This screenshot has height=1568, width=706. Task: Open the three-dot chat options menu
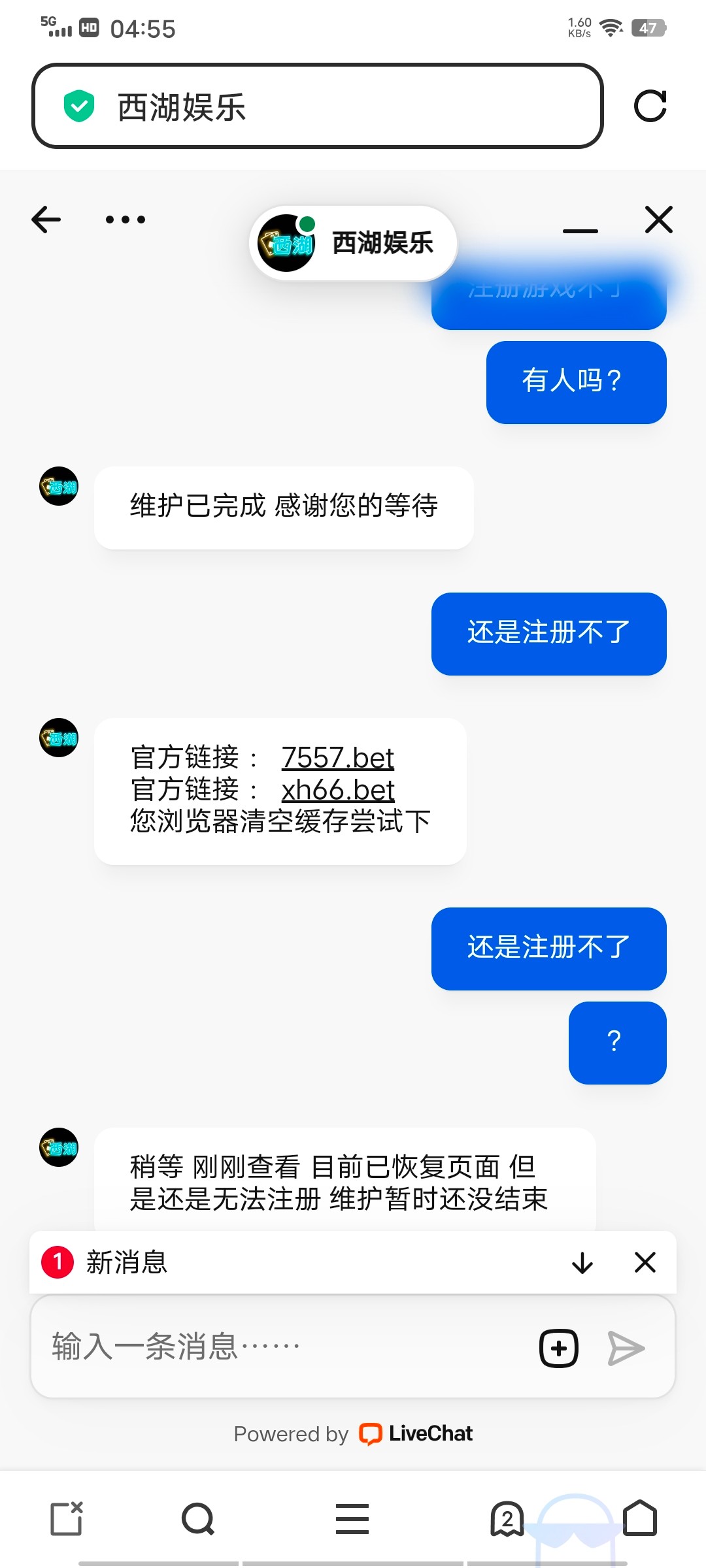[126, 220]
